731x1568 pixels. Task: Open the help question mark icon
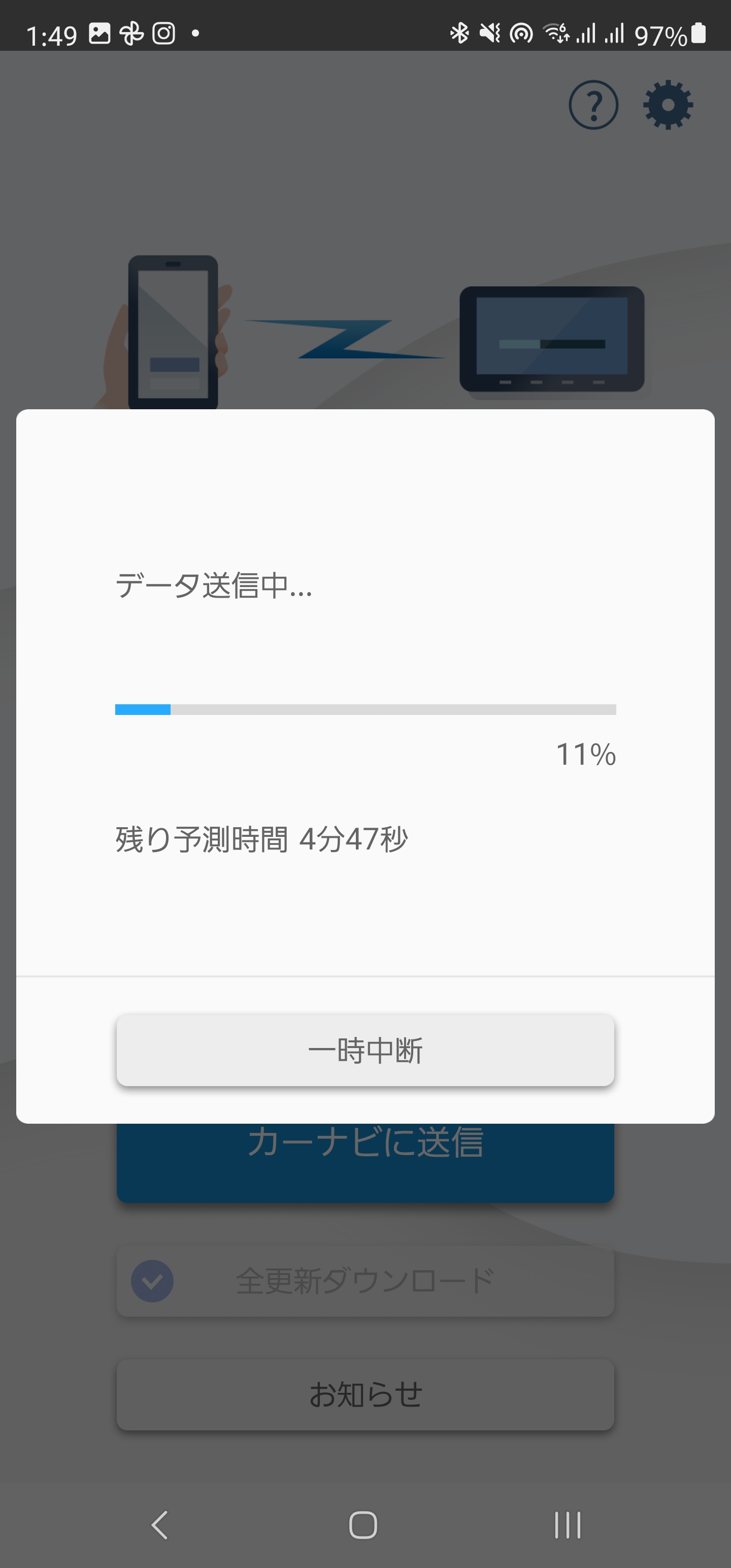(x=593, y=105)
